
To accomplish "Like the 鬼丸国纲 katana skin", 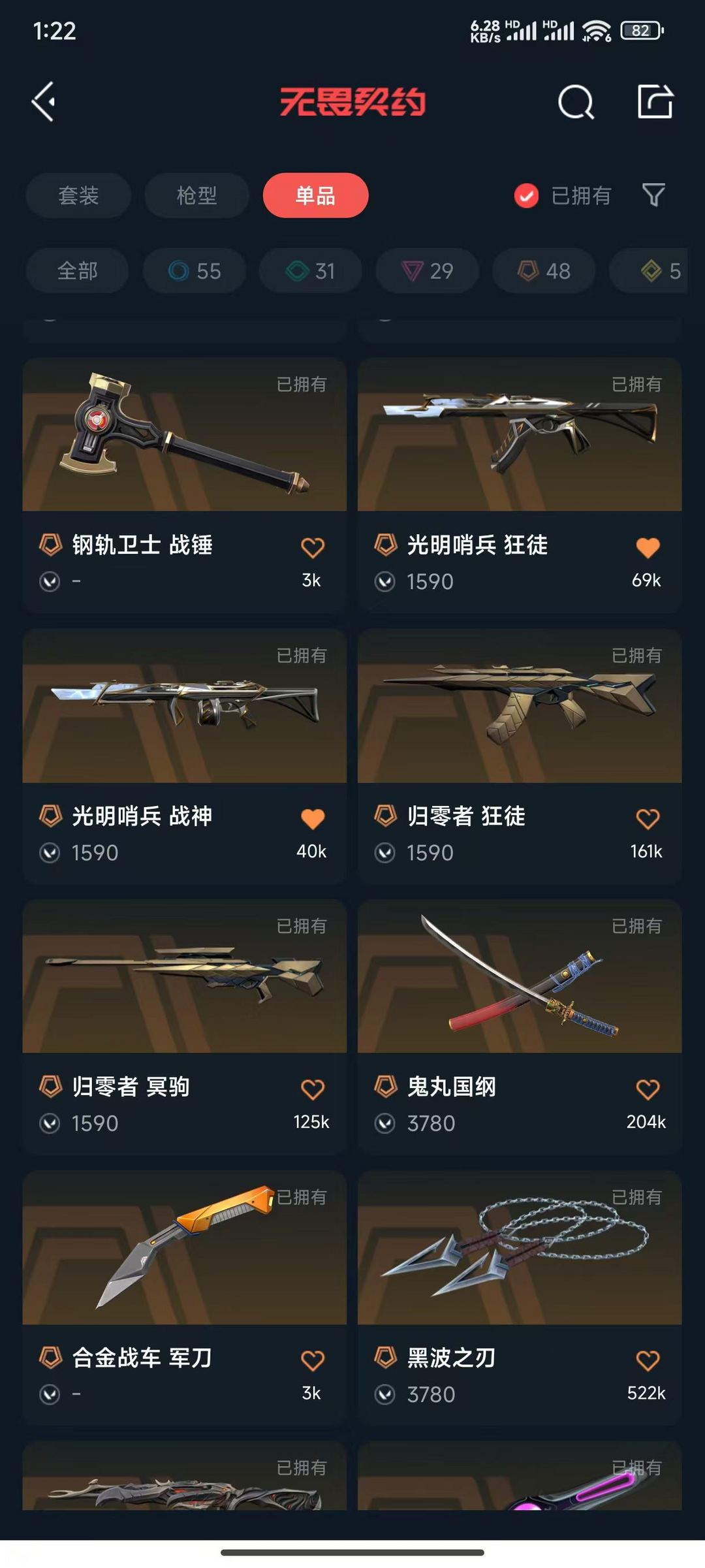I will coord(648,1089).
